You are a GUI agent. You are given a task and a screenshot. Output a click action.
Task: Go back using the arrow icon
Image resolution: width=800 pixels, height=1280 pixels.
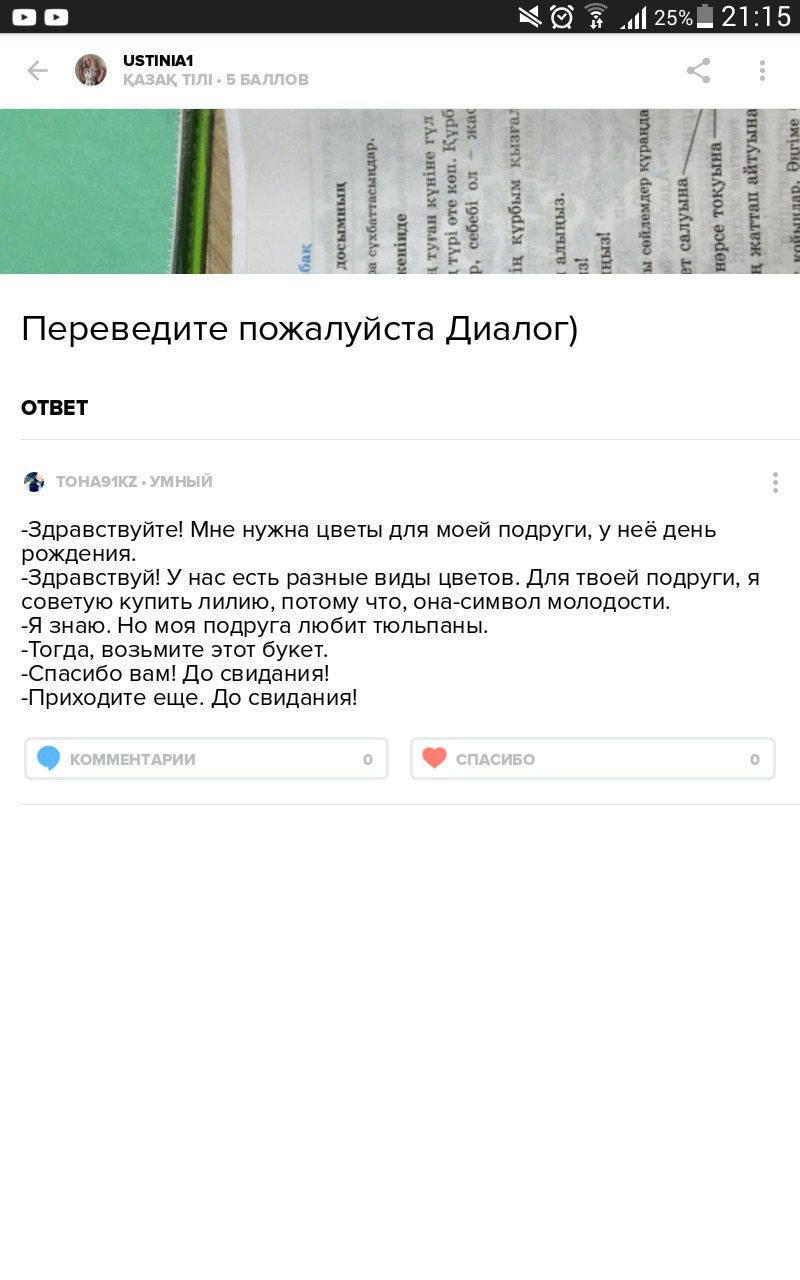click(37, 70)
